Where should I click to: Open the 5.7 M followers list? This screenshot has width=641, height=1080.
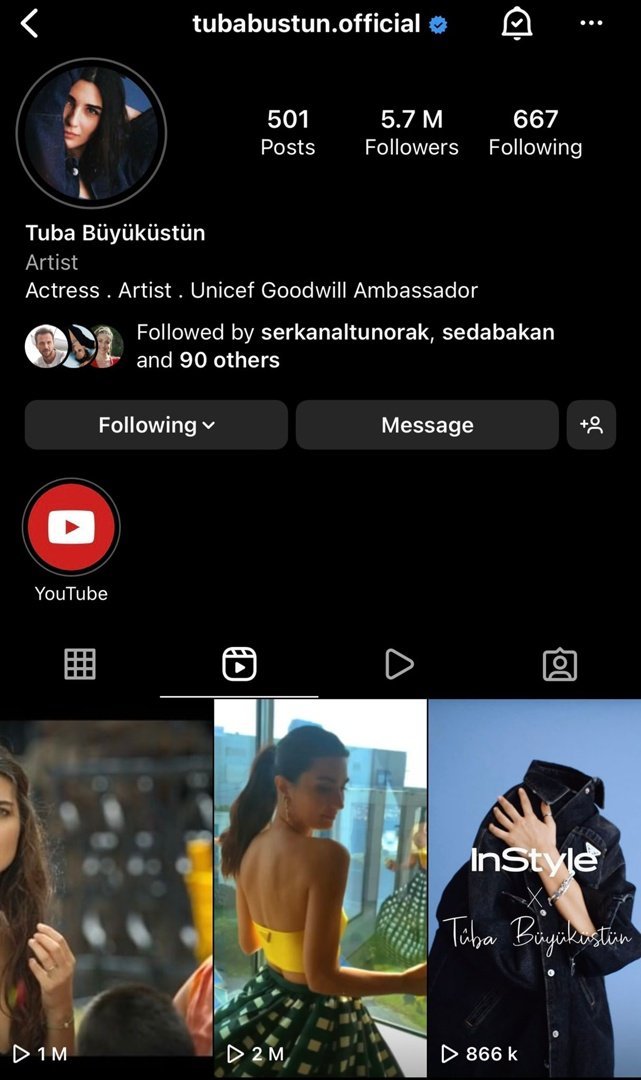click(x=411, y=133)
